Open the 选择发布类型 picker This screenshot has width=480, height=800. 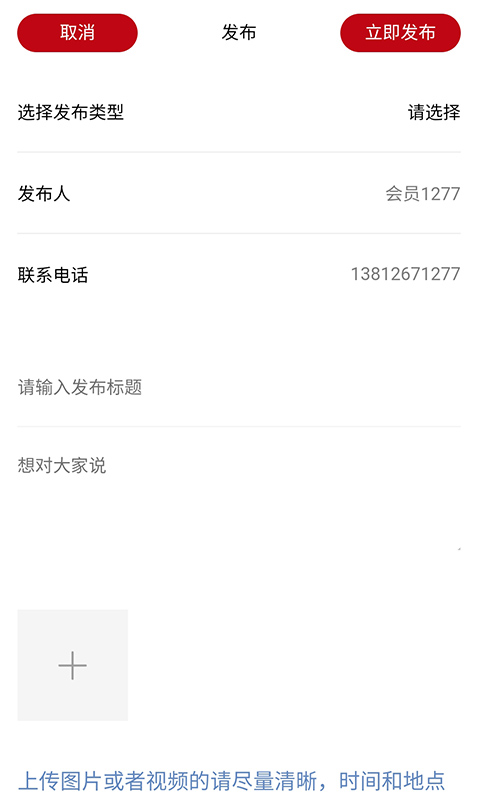(x=239, y=112)
